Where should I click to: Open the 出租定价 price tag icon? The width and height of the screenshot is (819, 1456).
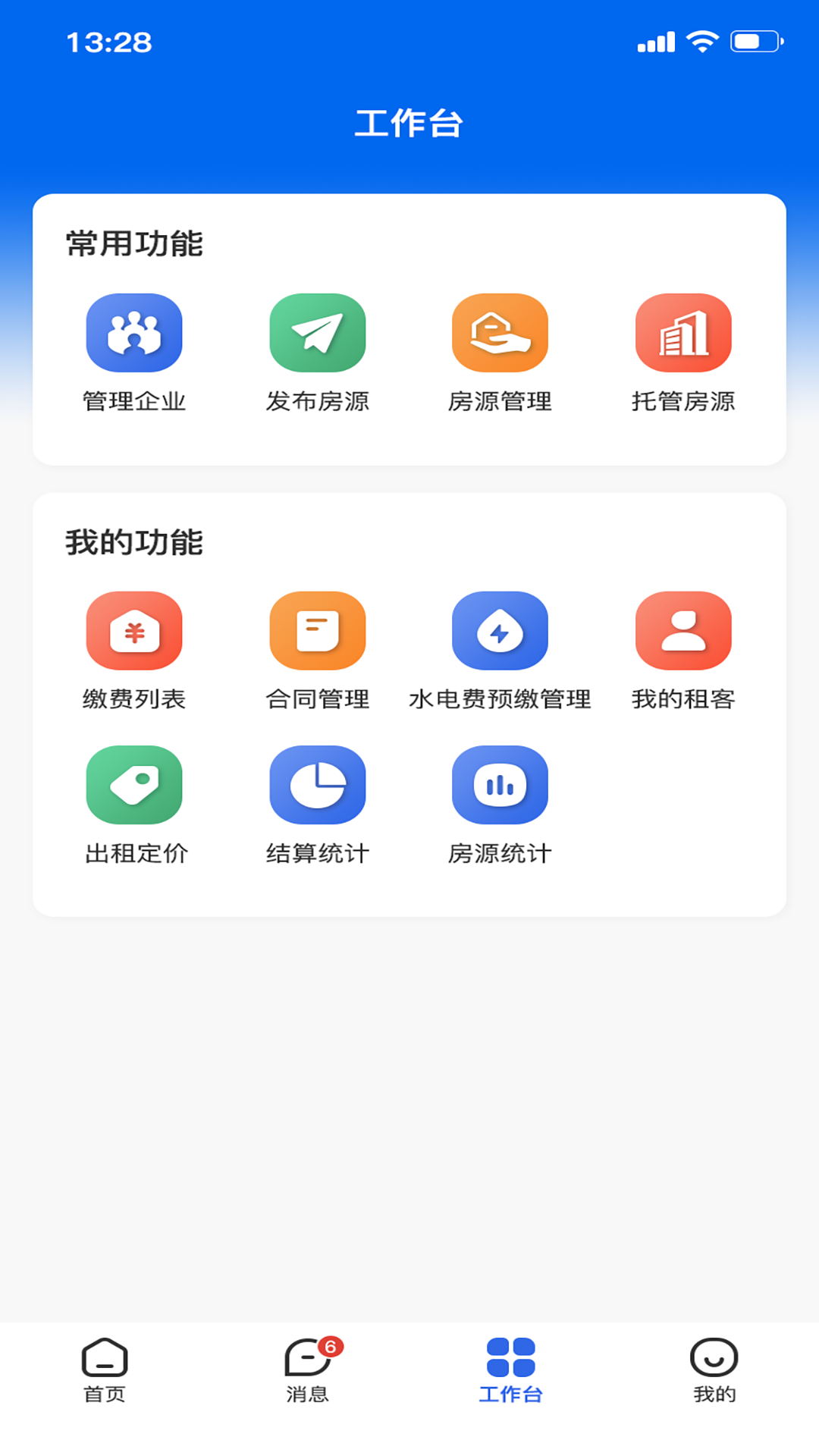click(134, 785)
